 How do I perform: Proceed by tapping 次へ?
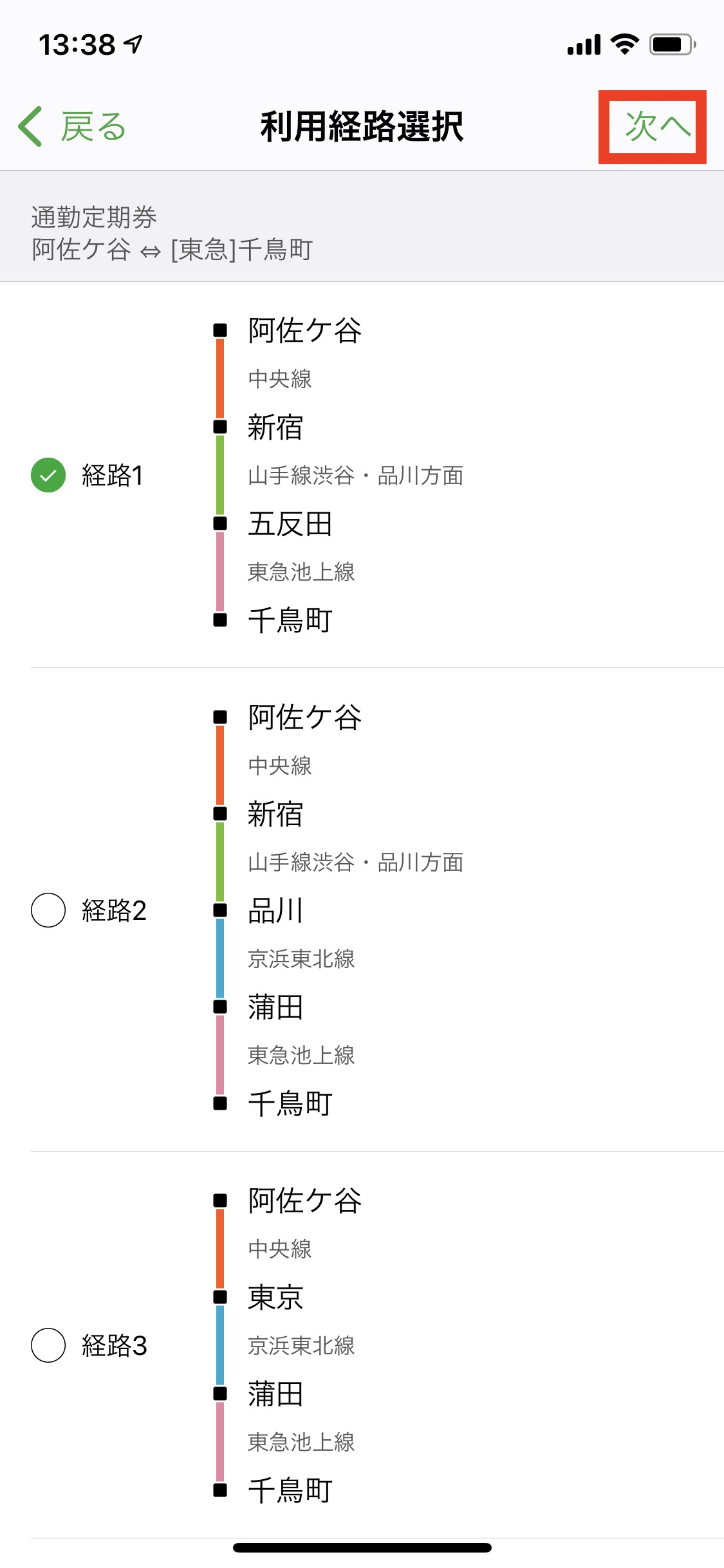coord(656,126)
